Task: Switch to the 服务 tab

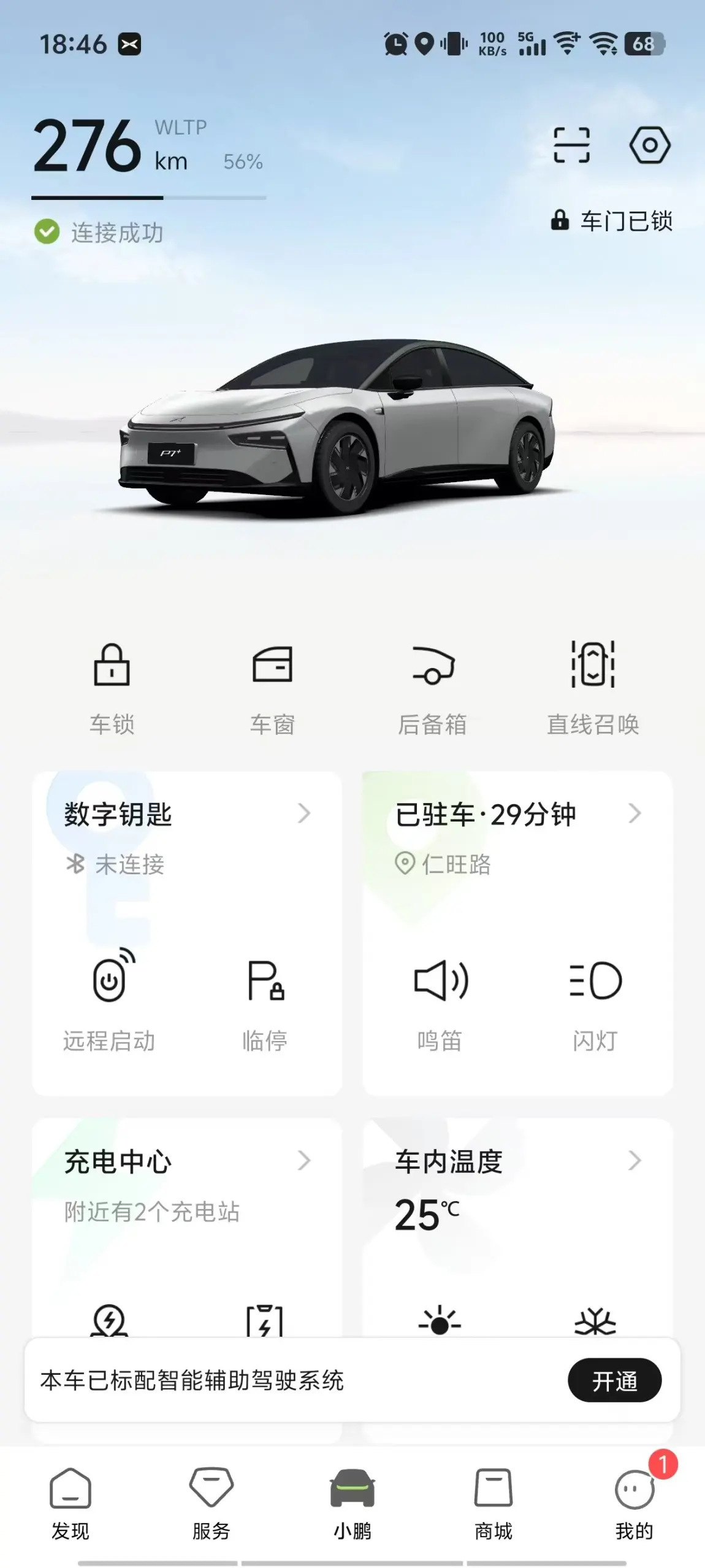Action: (211, 1504)
